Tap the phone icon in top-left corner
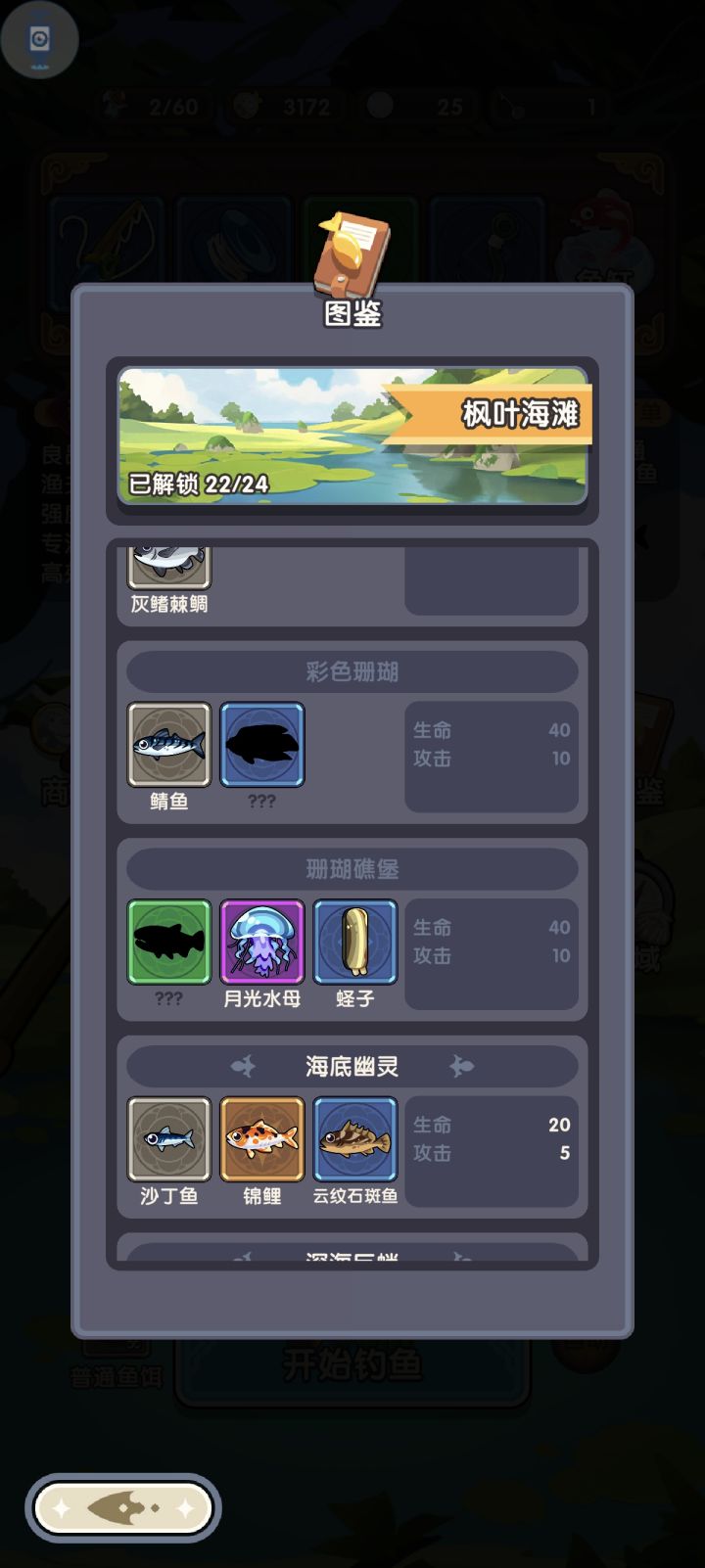The height and width of the screenshot is (1568, 705). click(x=39, y=39)
